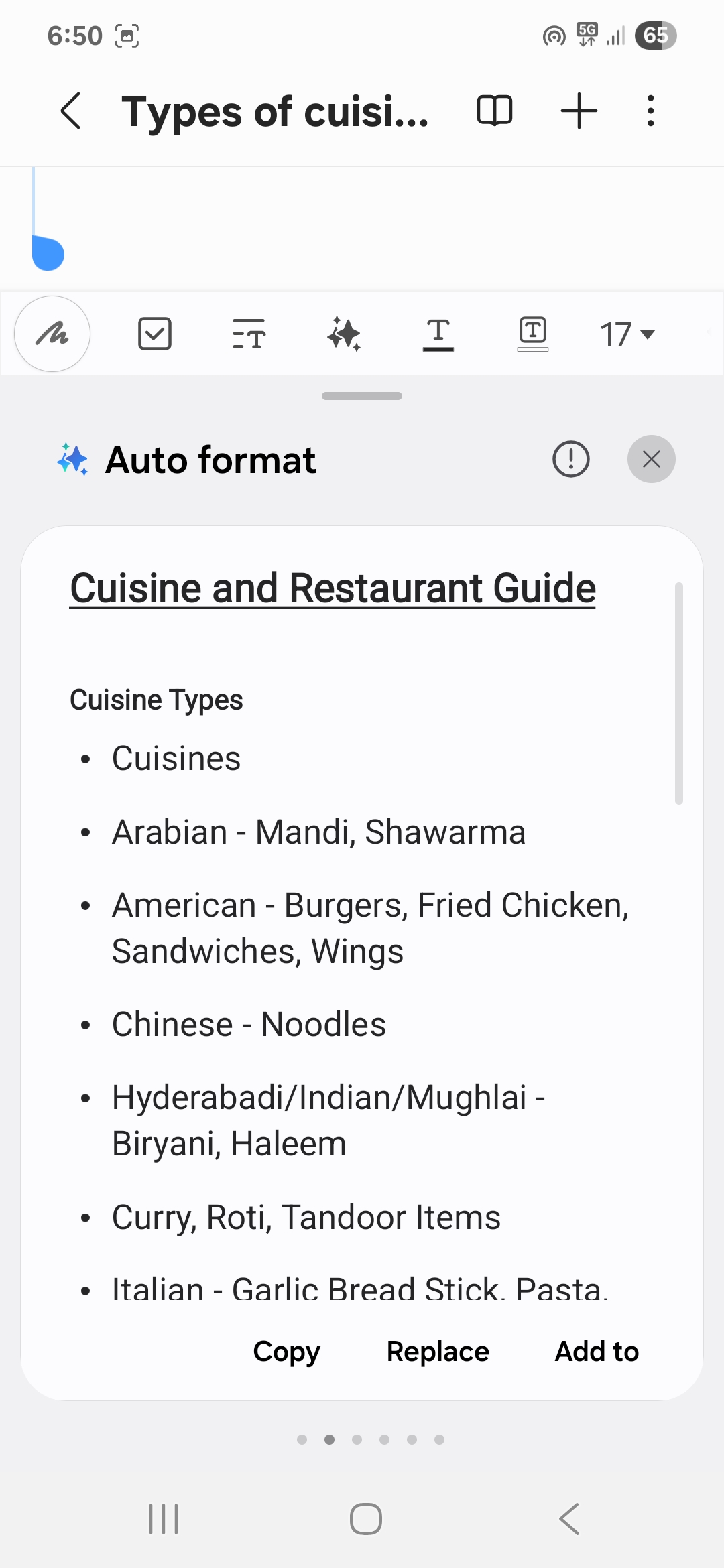The image size is (724, 1568).
Task: Go to the system home screen
Action: (x=365, y=1519)
